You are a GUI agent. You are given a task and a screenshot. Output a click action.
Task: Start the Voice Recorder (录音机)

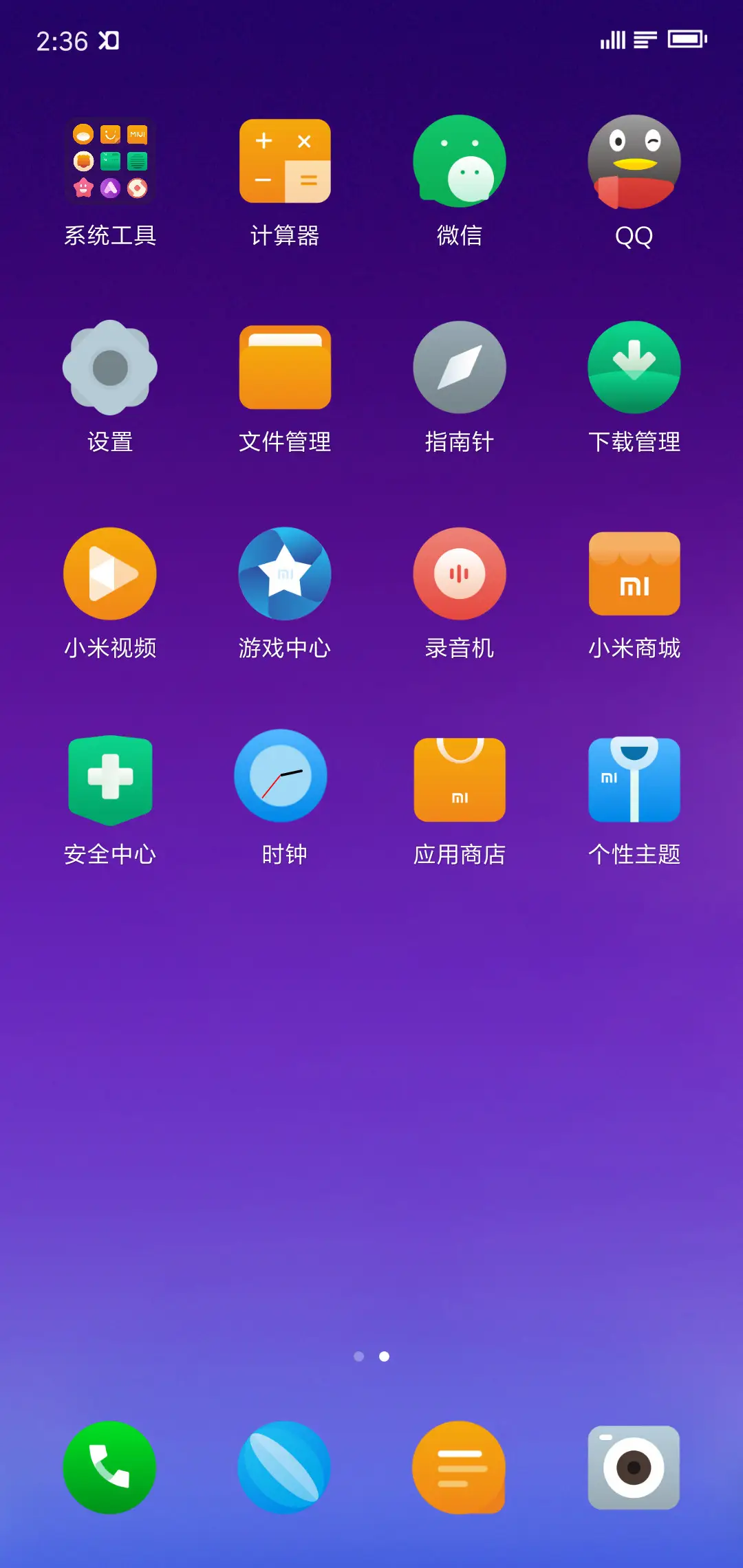tap(460, 573)
